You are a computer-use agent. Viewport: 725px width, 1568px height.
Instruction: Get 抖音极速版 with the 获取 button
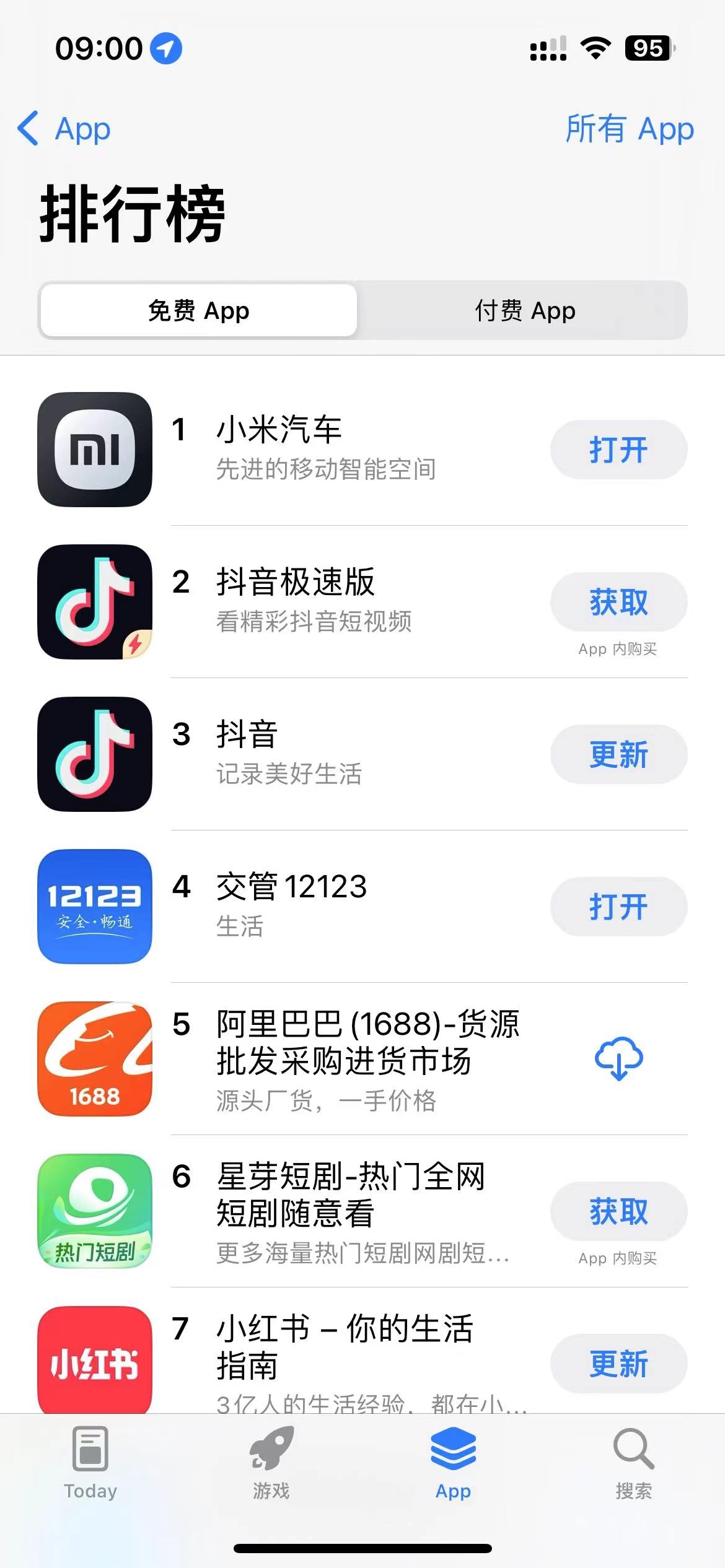(618, 602)
